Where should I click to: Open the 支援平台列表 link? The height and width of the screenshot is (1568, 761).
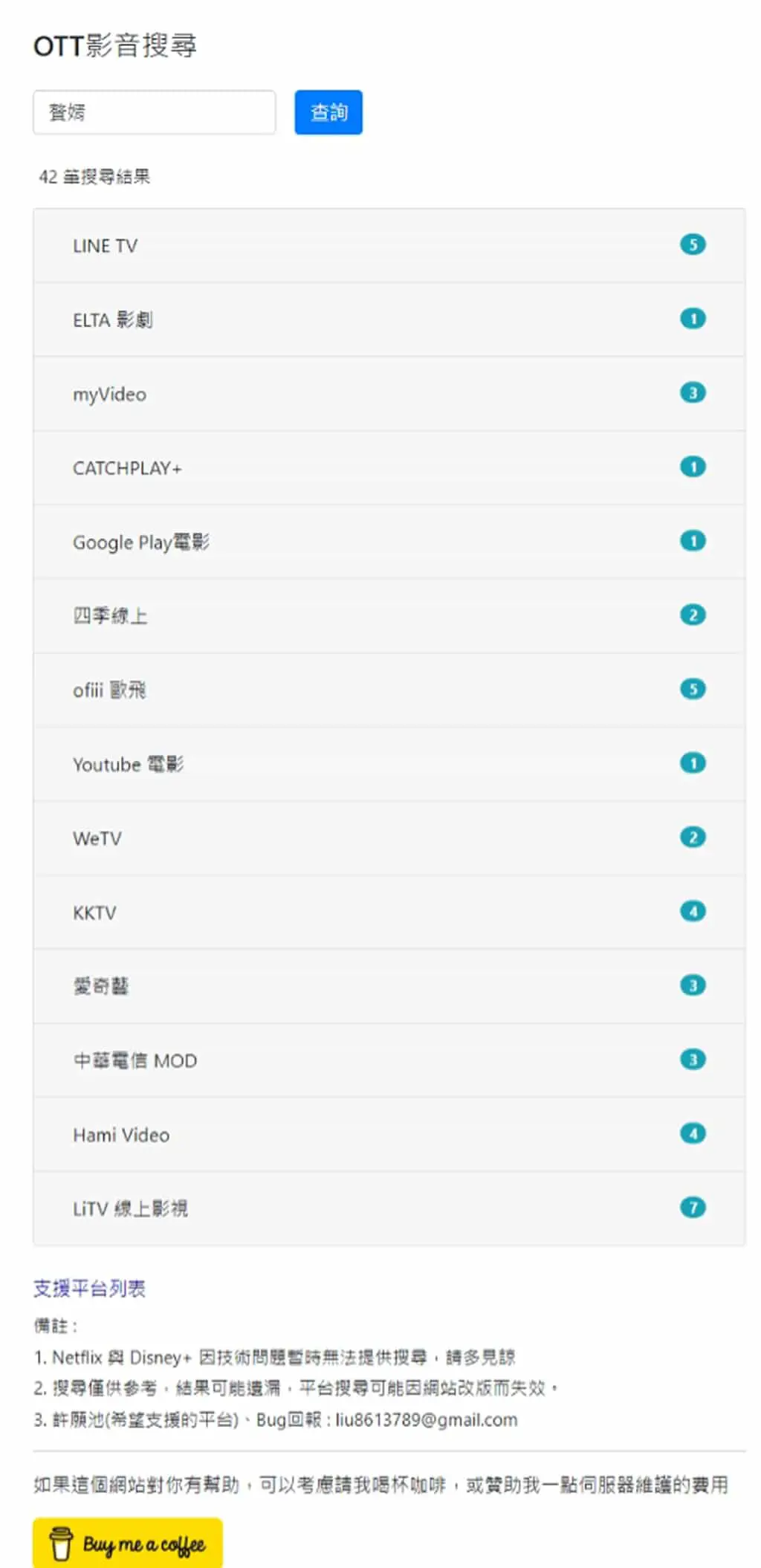pyautogui.click(x=89, y=1289)
